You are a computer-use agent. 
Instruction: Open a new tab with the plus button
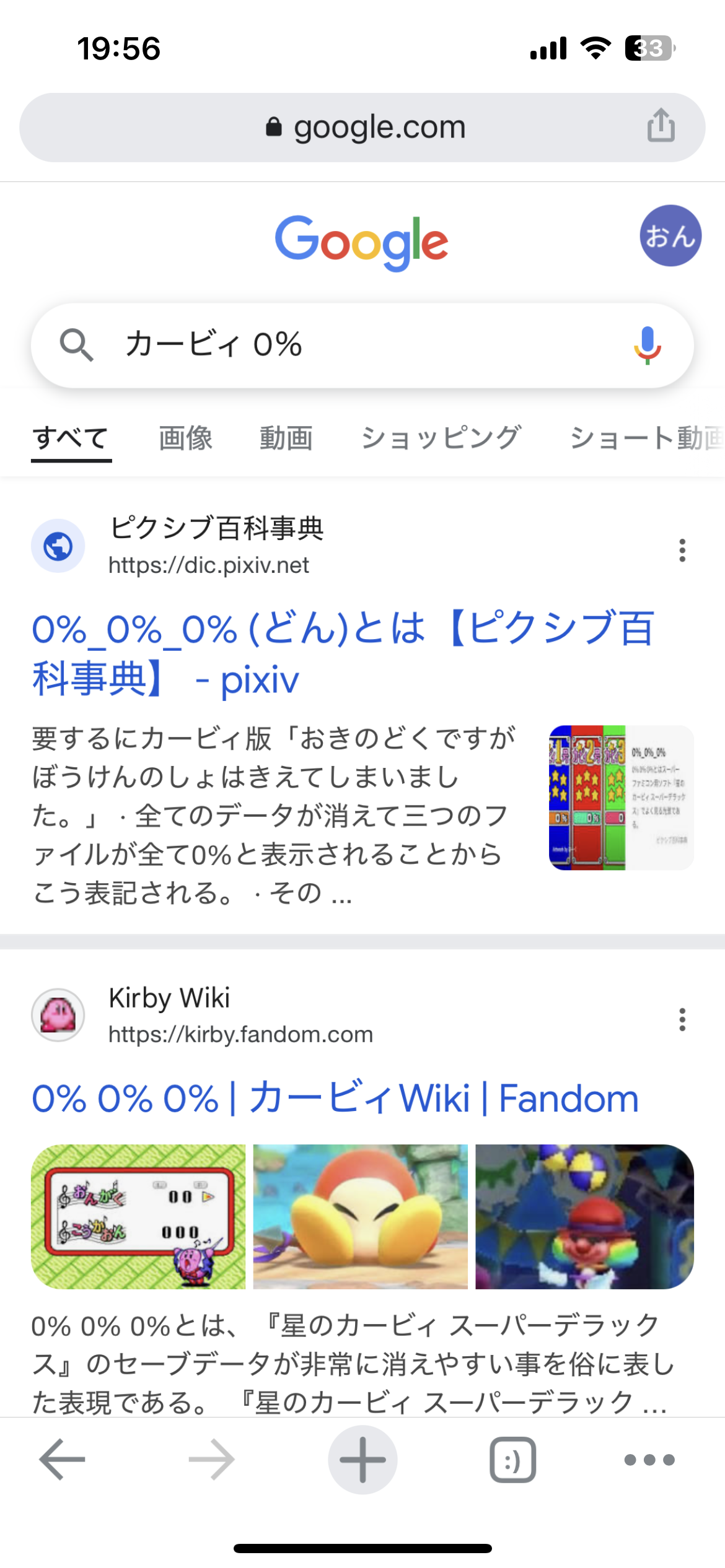[x=362, y=1460]
